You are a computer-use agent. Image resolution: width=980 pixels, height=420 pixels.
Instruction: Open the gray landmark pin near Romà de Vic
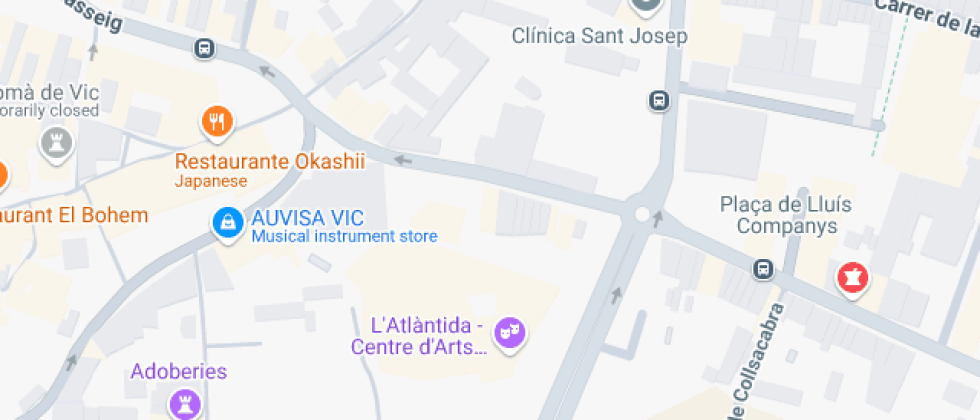coord(56,144)
